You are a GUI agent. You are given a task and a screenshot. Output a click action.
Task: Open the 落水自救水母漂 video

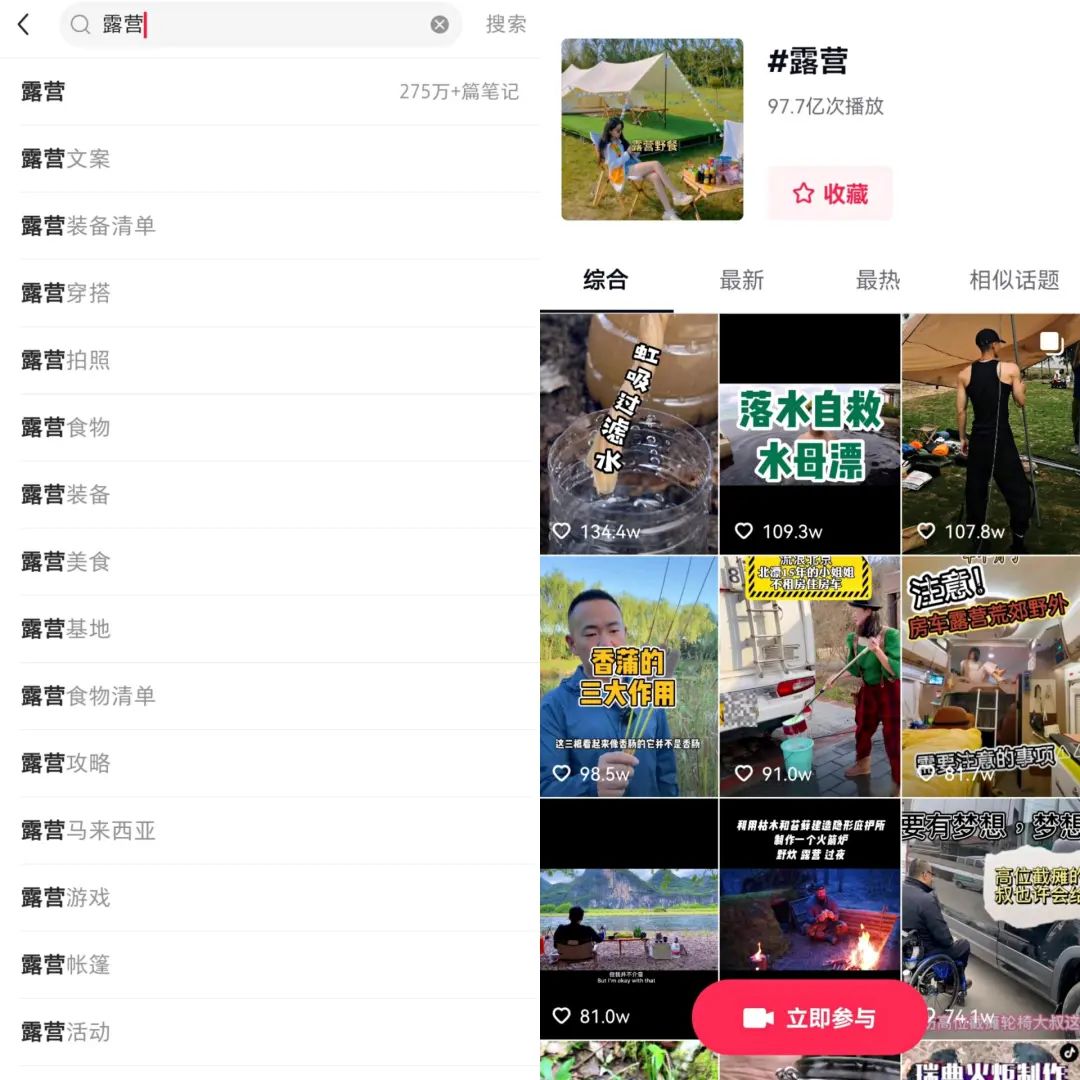[x=810, y=434]
